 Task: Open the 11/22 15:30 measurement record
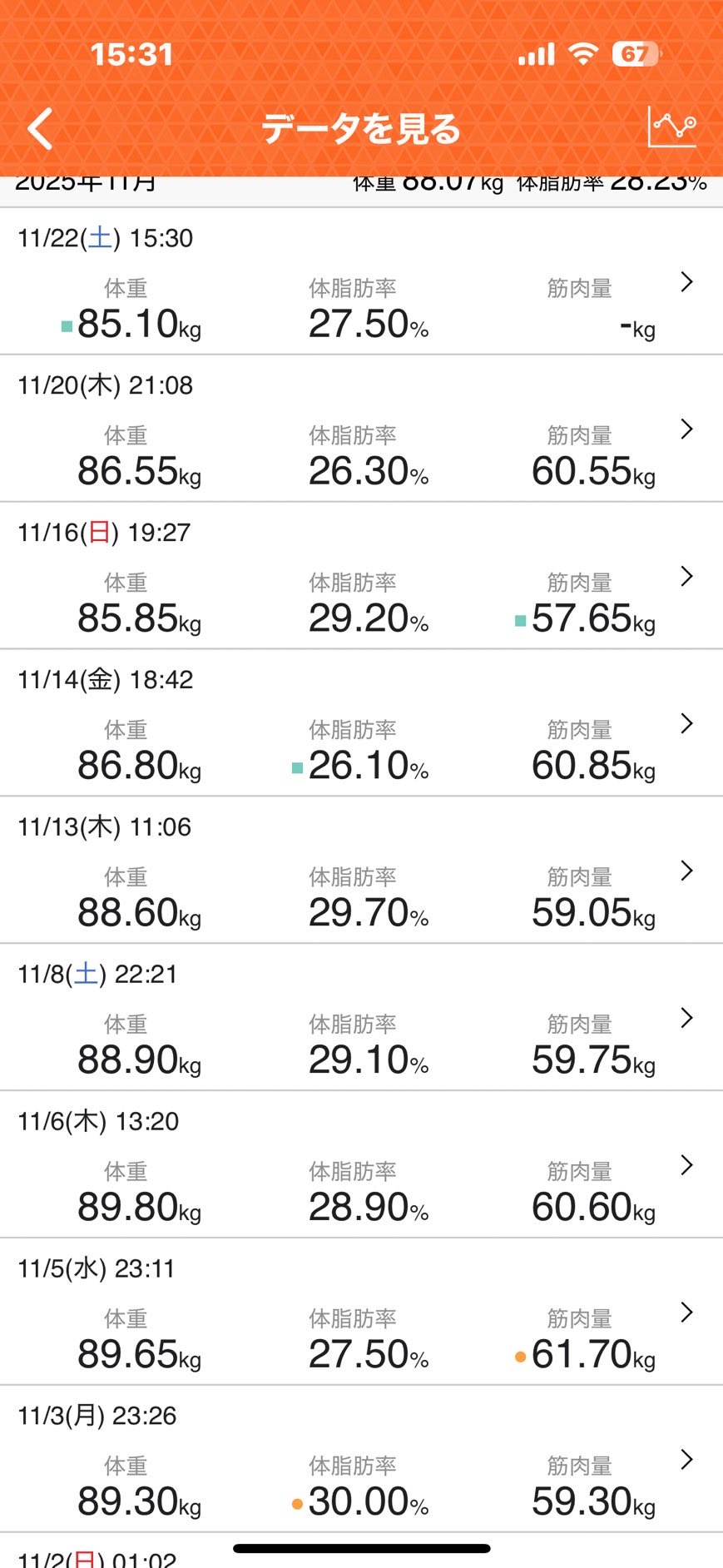point(361,282)
